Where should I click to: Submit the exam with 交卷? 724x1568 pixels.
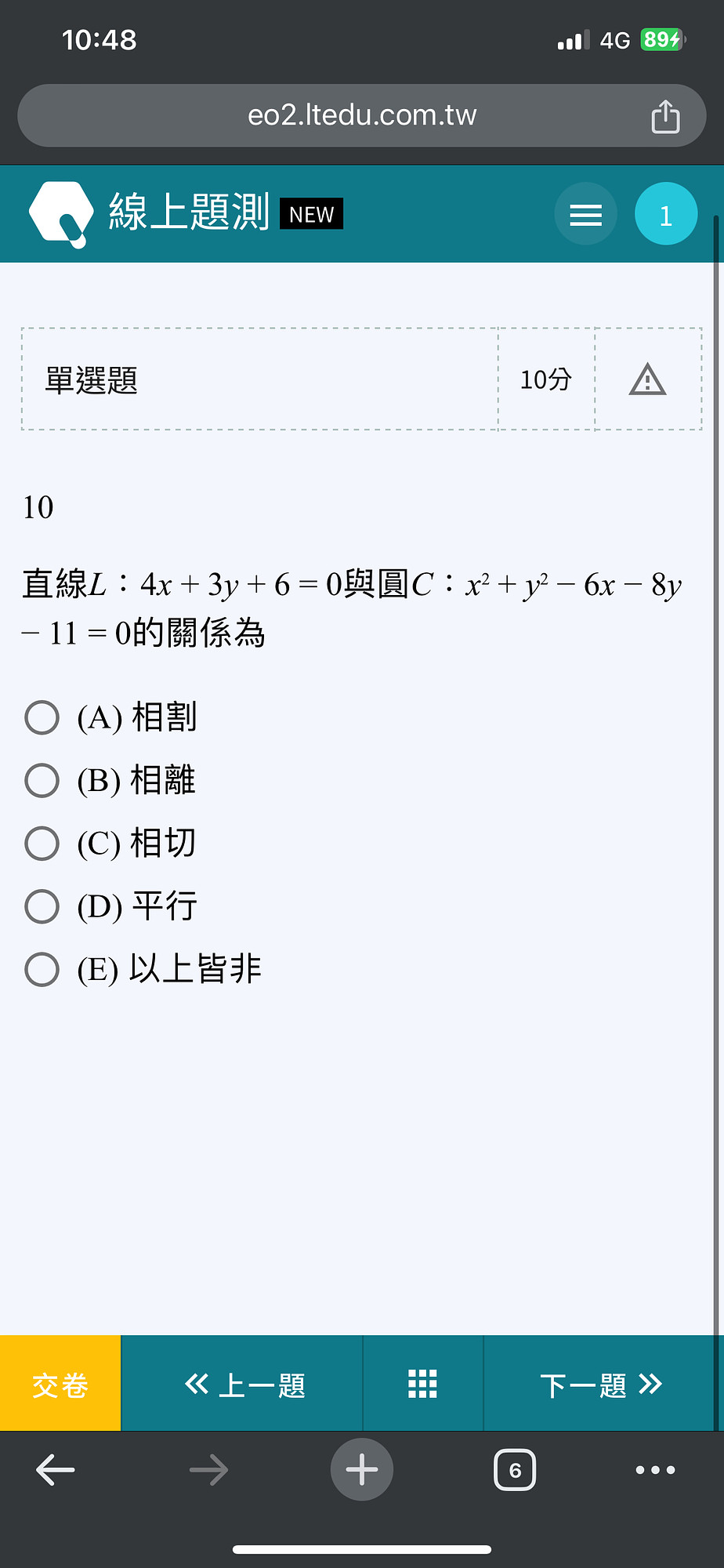pyautogui.click(x=60, y=1385)
